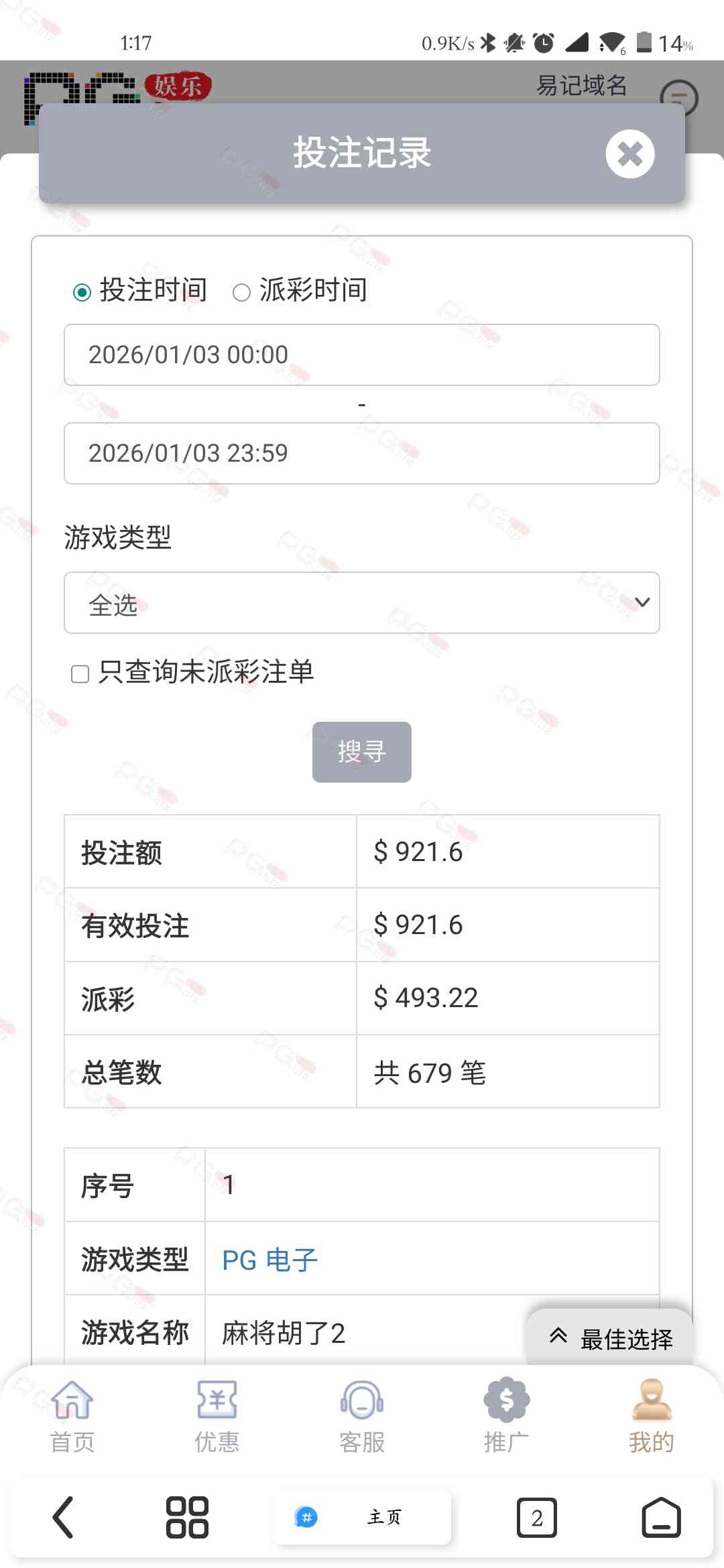This screenshot has height=1568, width=724.
Task: Go back with the browser back arrow
Action: coord(64,1517)
